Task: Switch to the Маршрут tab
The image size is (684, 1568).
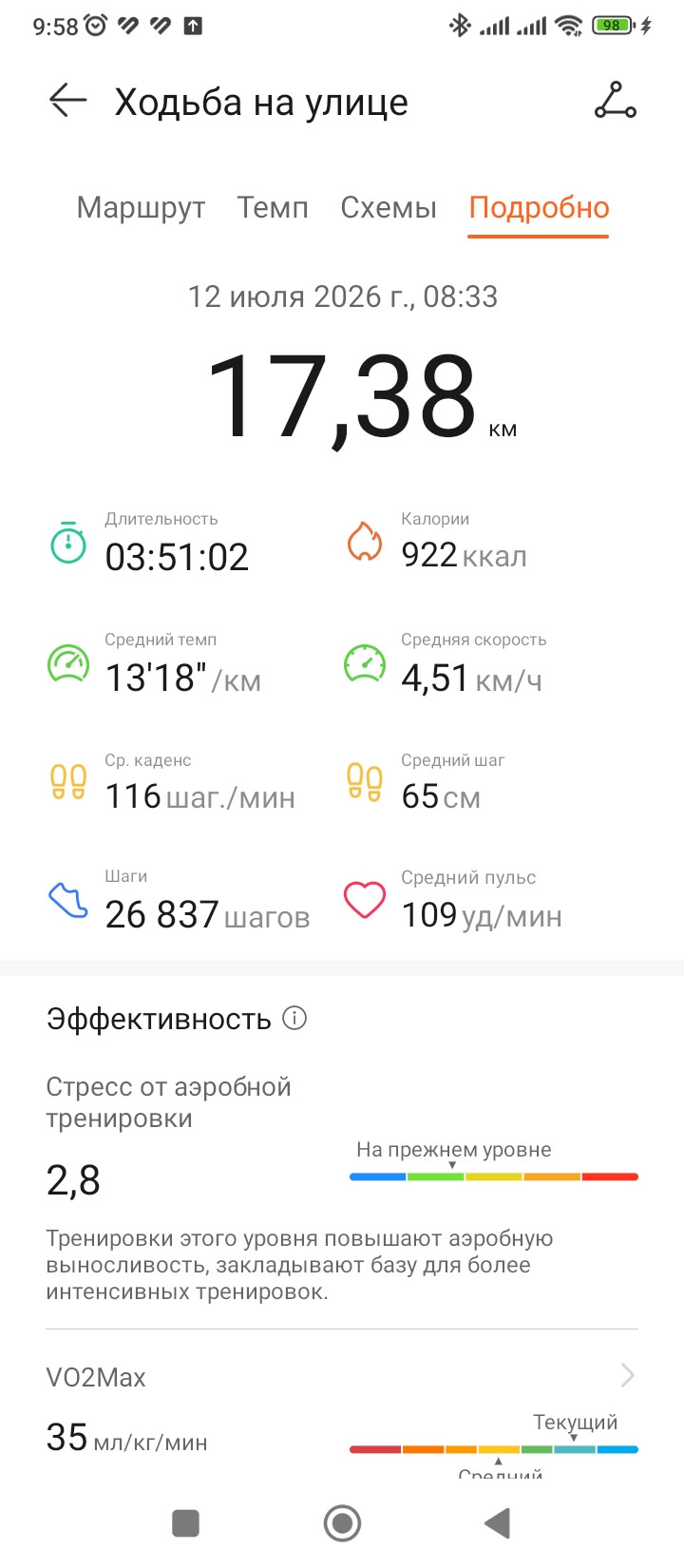Action: coord(141,207)
